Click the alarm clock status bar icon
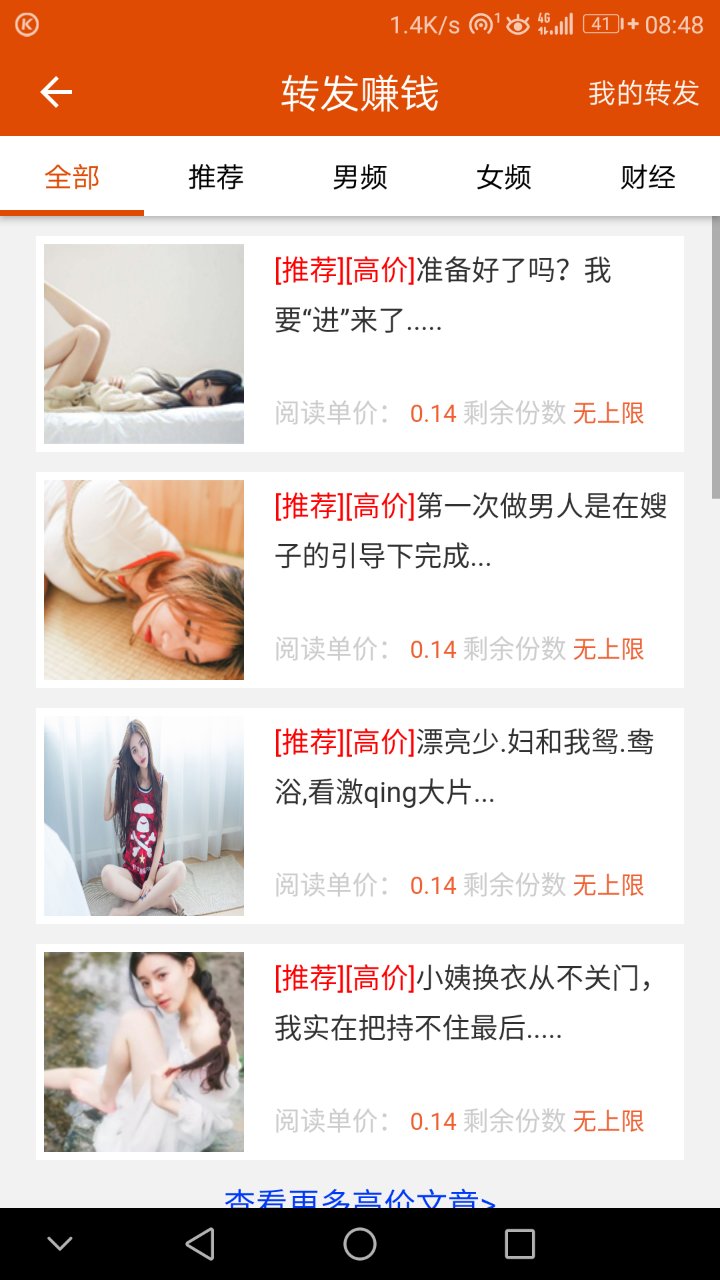The width and height of the screenshot is (720, 1280). tap(520, 24)
